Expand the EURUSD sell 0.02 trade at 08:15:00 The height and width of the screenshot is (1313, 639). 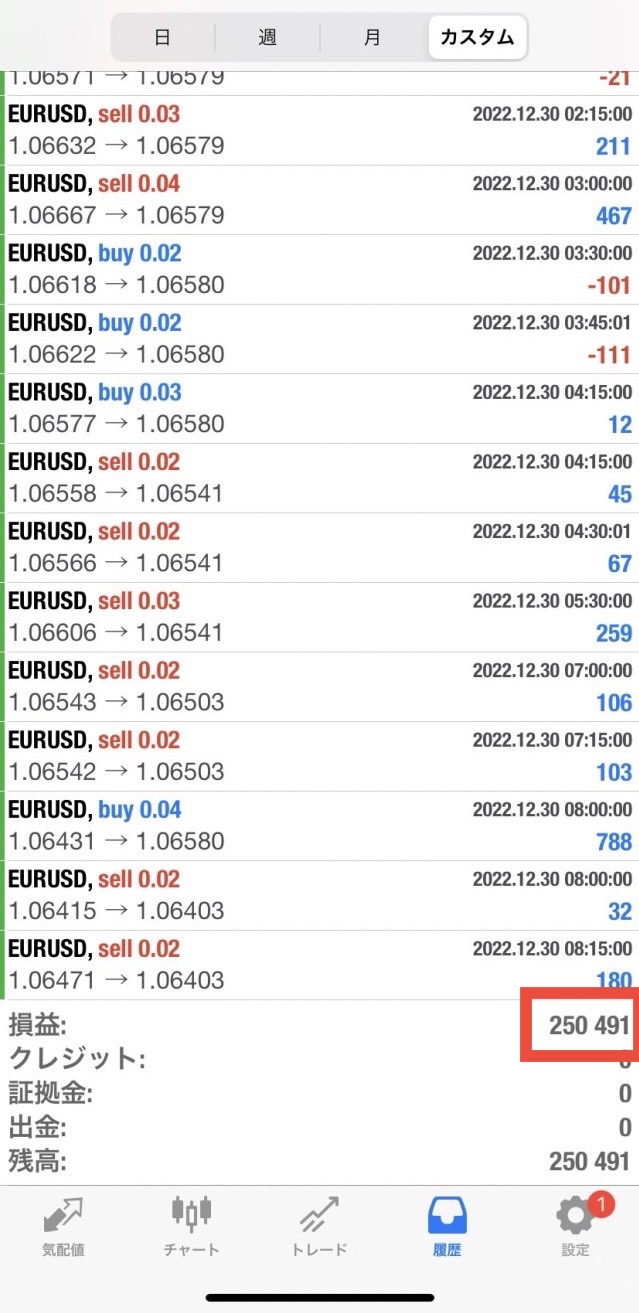coord(320,965)
